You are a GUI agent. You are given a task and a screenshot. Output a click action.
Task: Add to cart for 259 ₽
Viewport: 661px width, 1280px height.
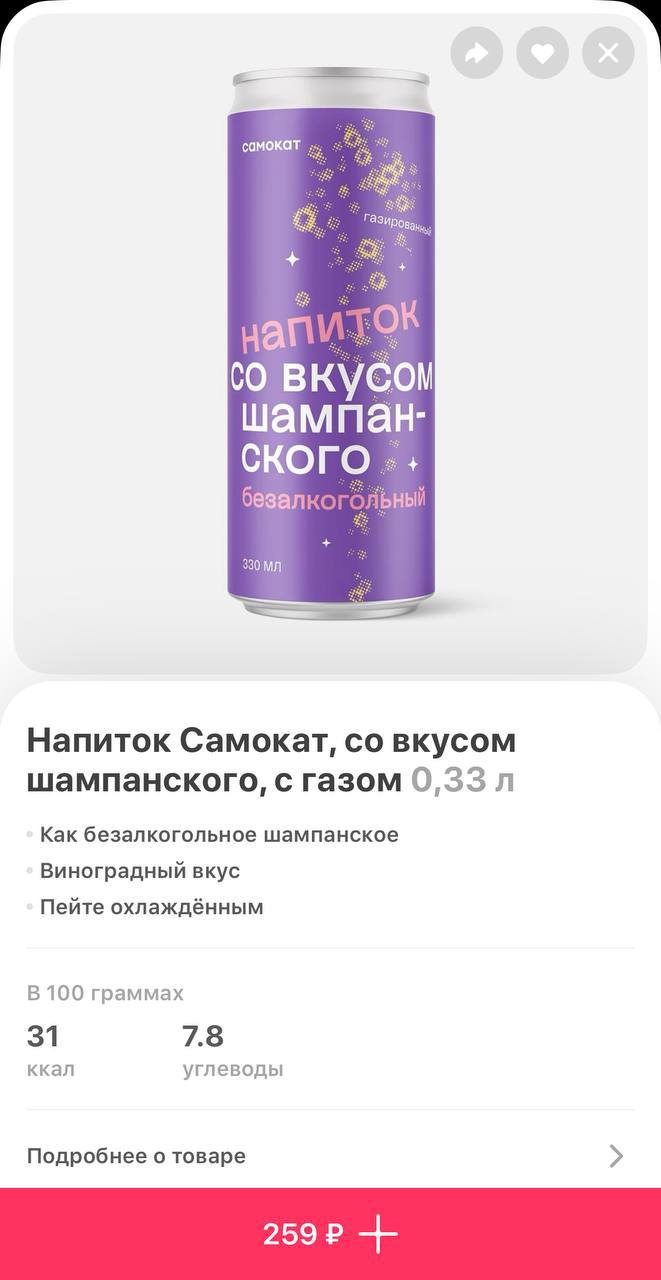(x=330, y=1235)
